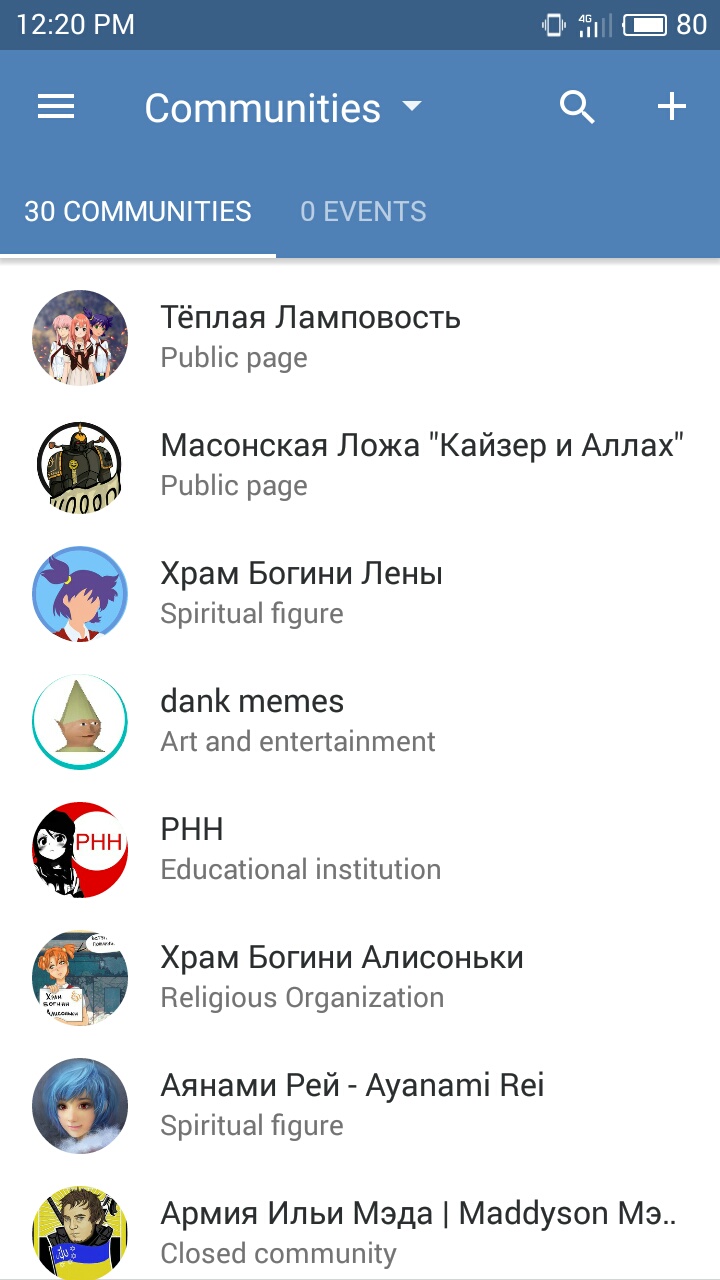Create a new community with plus icon

pyautogui.click(x=671, y=107)
